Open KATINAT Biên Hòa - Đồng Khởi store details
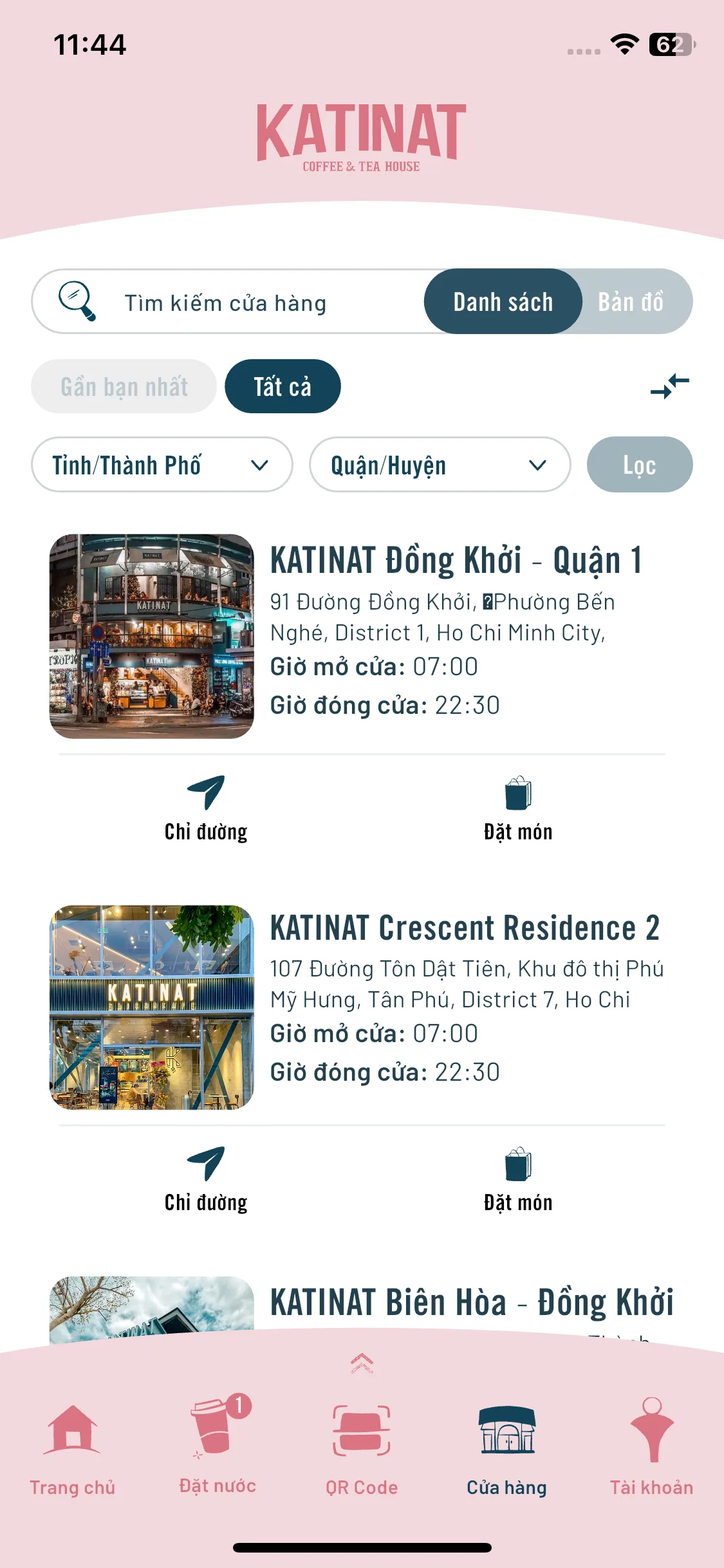724x1568 pixels. coord(473,1304)
